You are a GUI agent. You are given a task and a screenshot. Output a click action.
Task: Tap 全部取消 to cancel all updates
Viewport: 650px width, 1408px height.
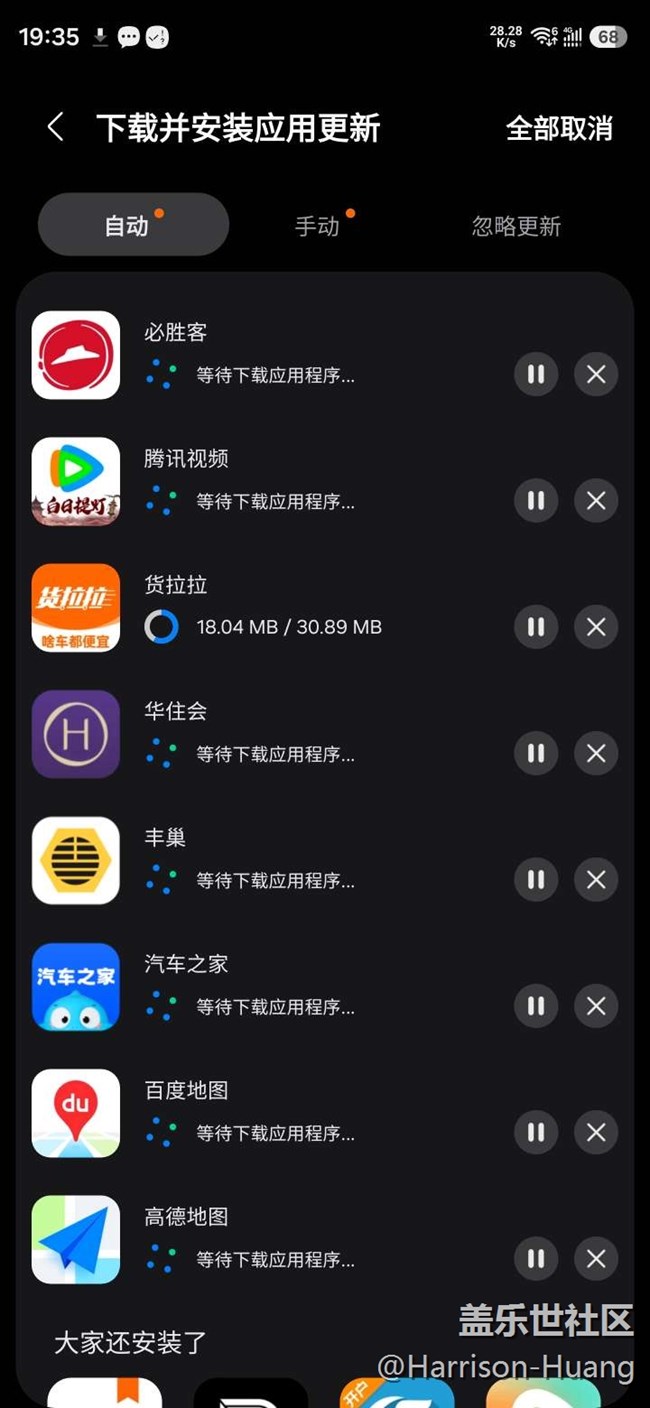559,129
